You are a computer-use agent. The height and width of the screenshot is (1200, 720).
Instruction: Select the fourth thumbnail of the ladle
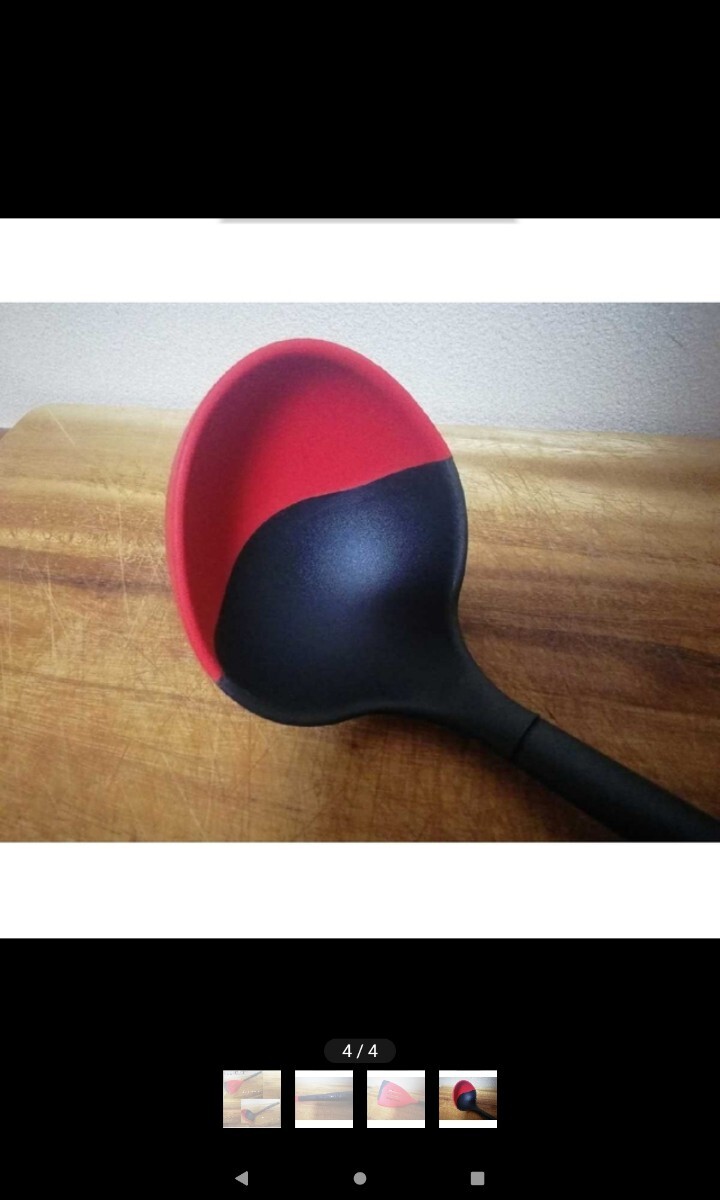coord(468,1099)
